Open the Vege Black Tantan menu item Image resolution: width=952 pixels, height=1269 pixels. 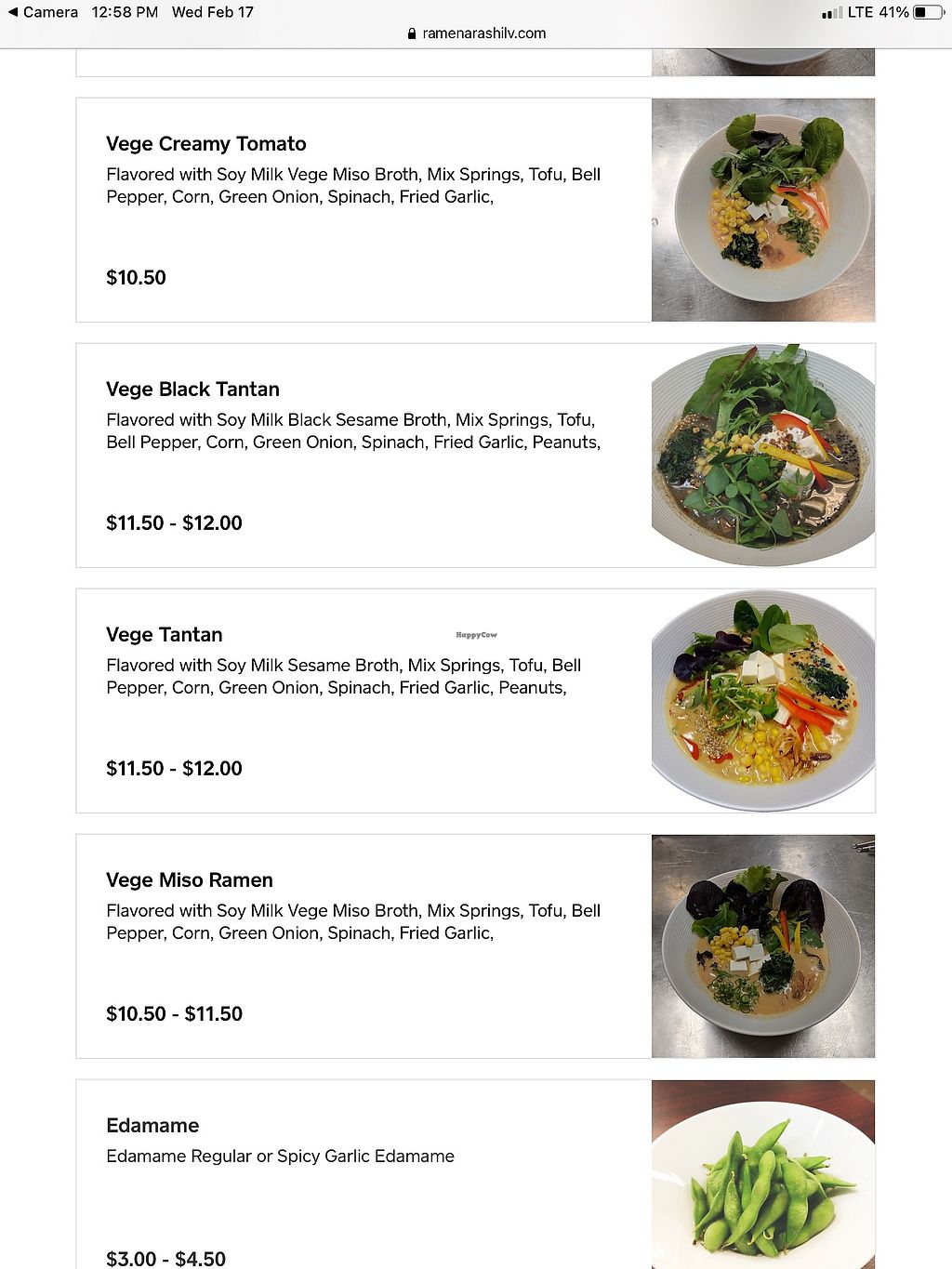tap(192, 390)
